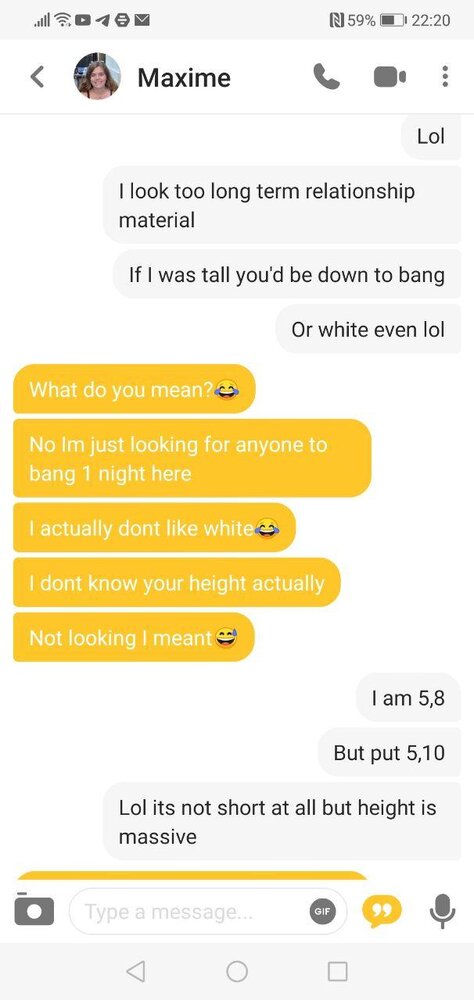Viewport: 474px width, 1000px height.
Task: Open the camera to send a photo
Action: click(34, 910)
